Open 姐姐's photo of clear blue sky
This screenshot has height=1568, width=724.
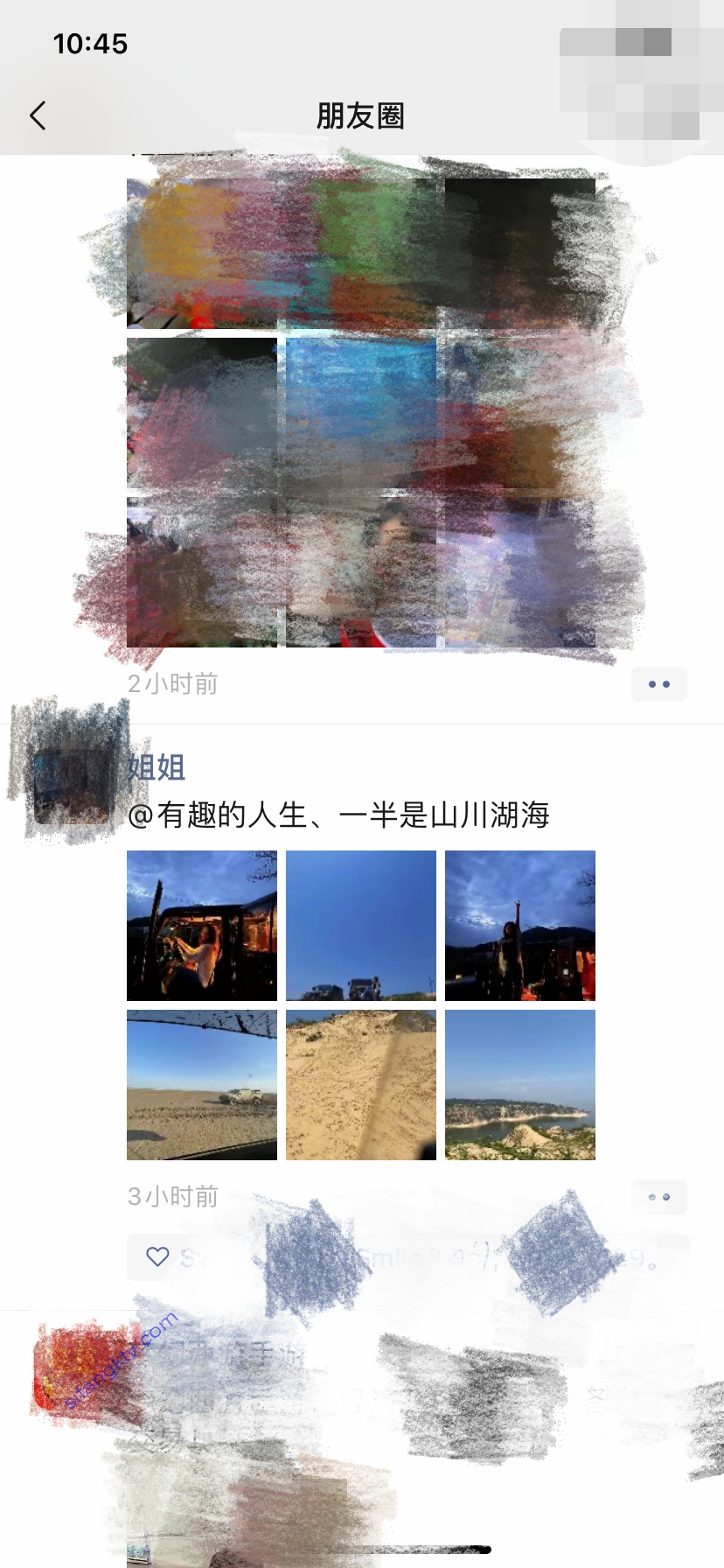tap(361, 926)
